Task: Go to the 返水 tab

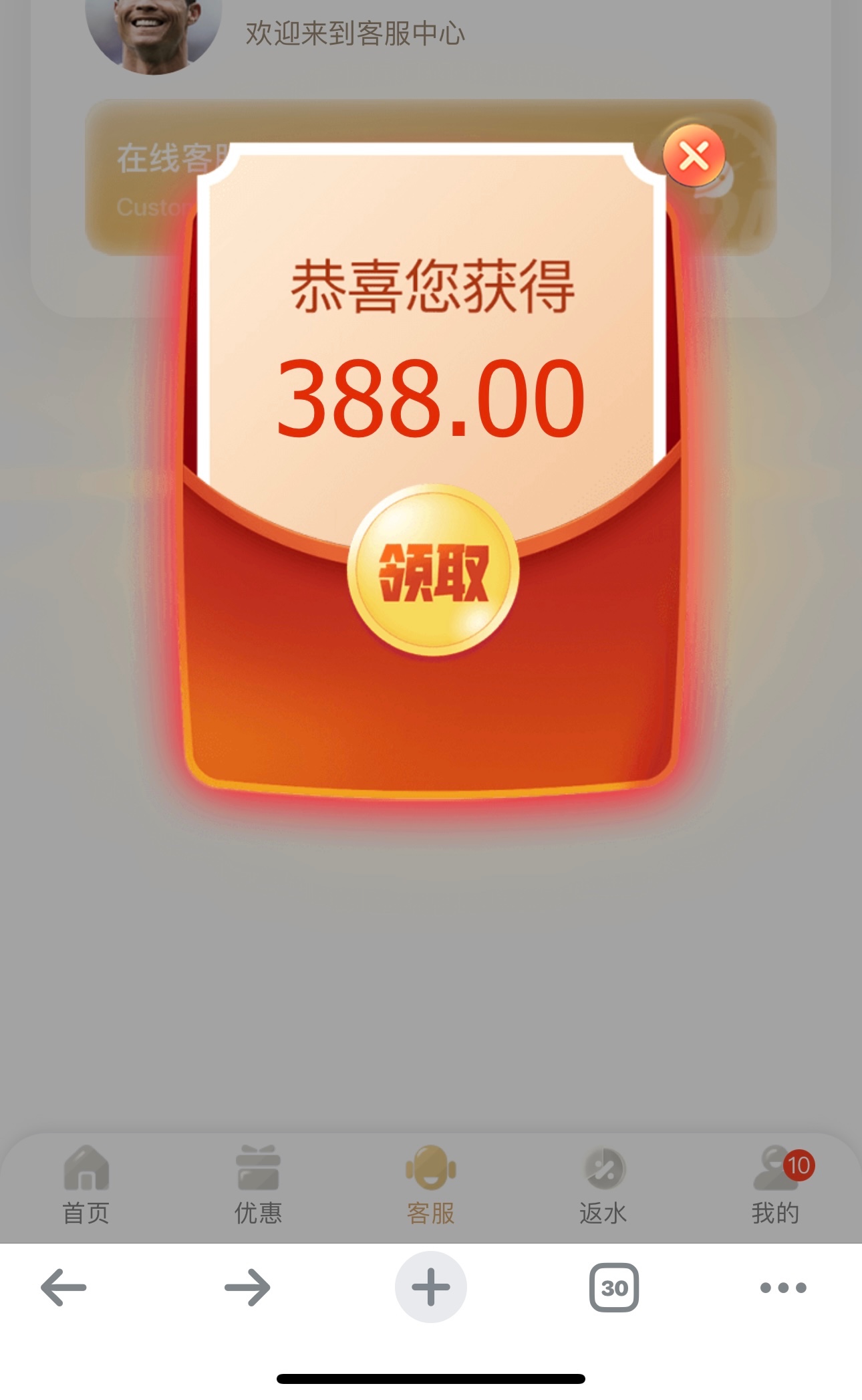Action: coord(603,1185)
